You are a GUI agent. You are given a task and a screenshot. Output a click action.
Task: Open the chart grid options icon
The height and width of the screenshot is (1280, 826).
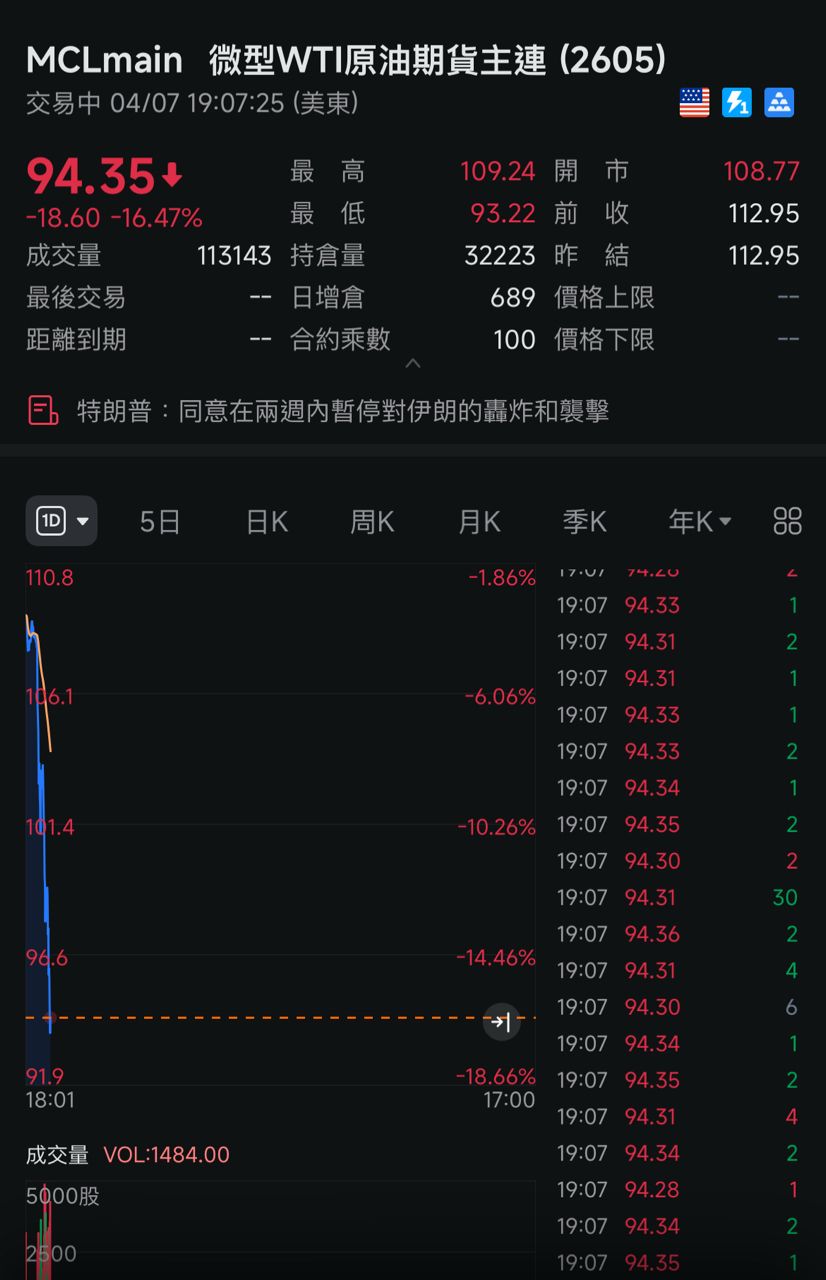click(x=788, y=521)
